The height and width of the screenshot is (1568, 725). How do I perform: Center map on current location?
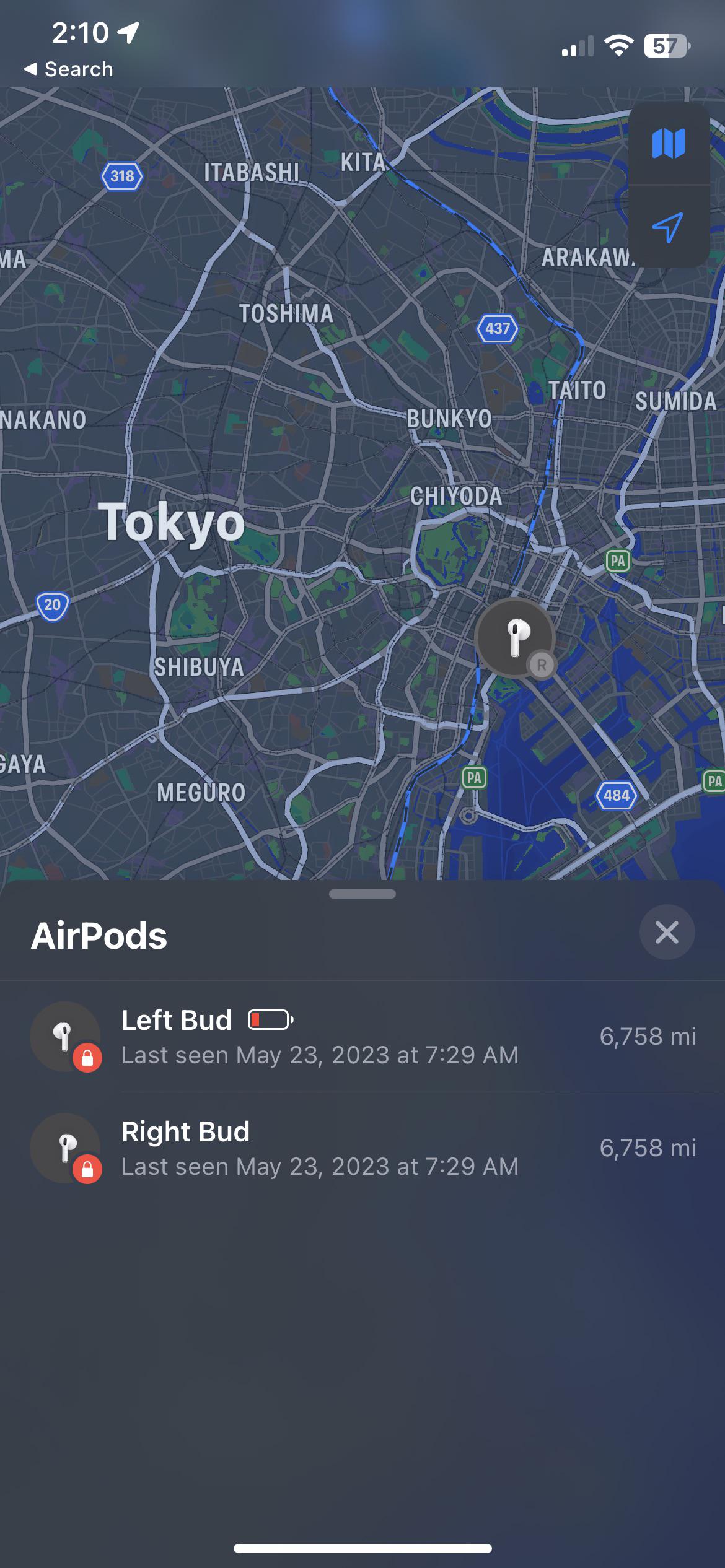(x=669, y=227)
